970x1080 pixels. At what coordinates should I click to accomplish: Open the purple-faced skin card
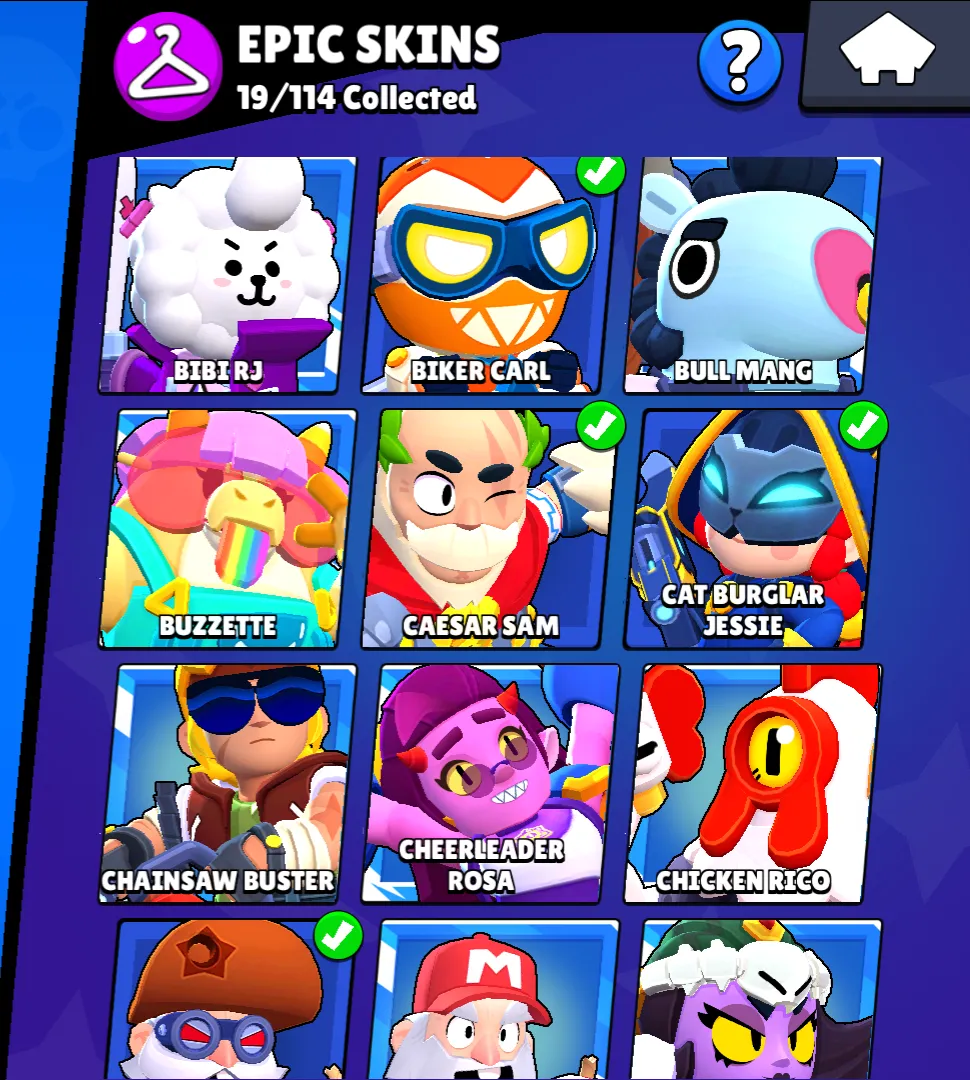[755, 1000]
